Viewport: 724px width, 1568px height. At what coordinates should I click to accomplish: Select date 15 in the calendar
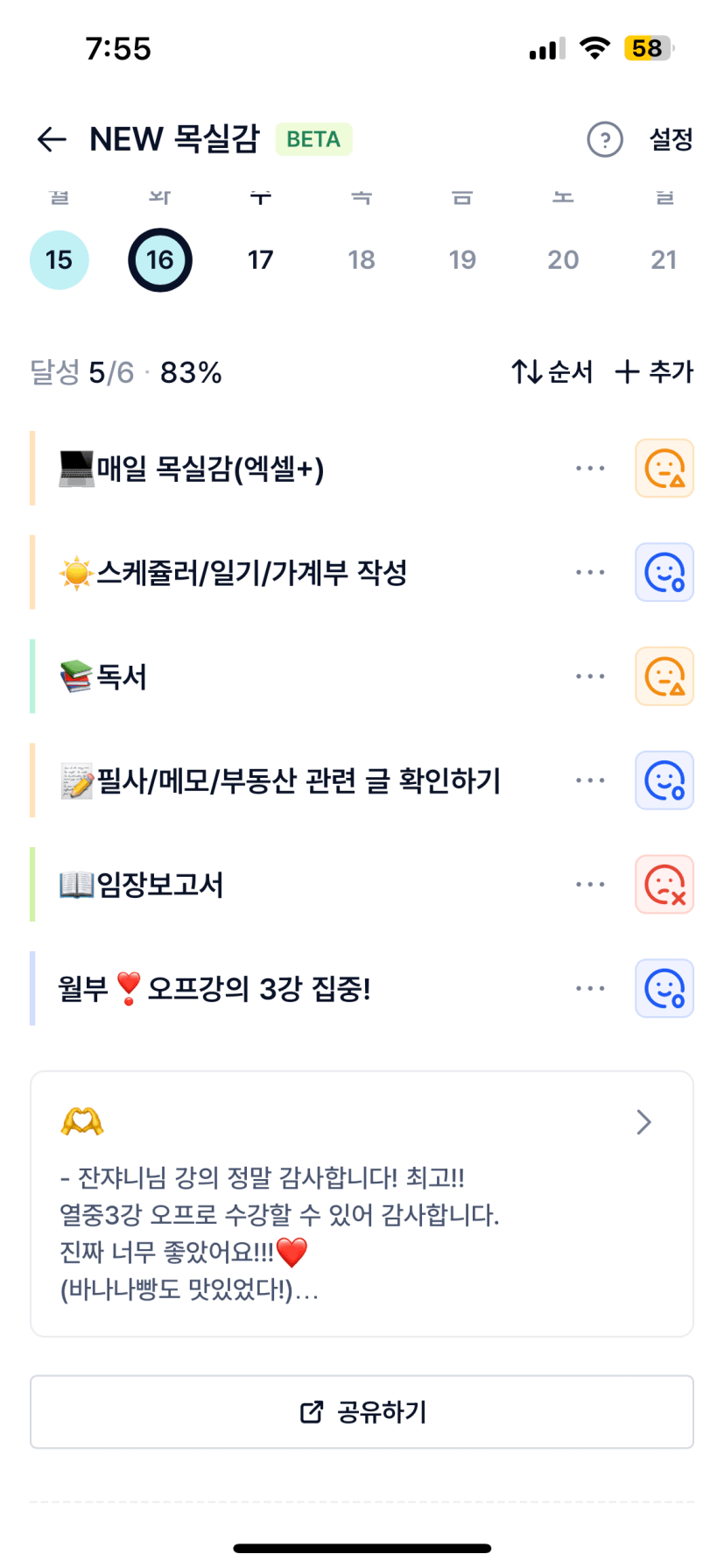(60, 260)
